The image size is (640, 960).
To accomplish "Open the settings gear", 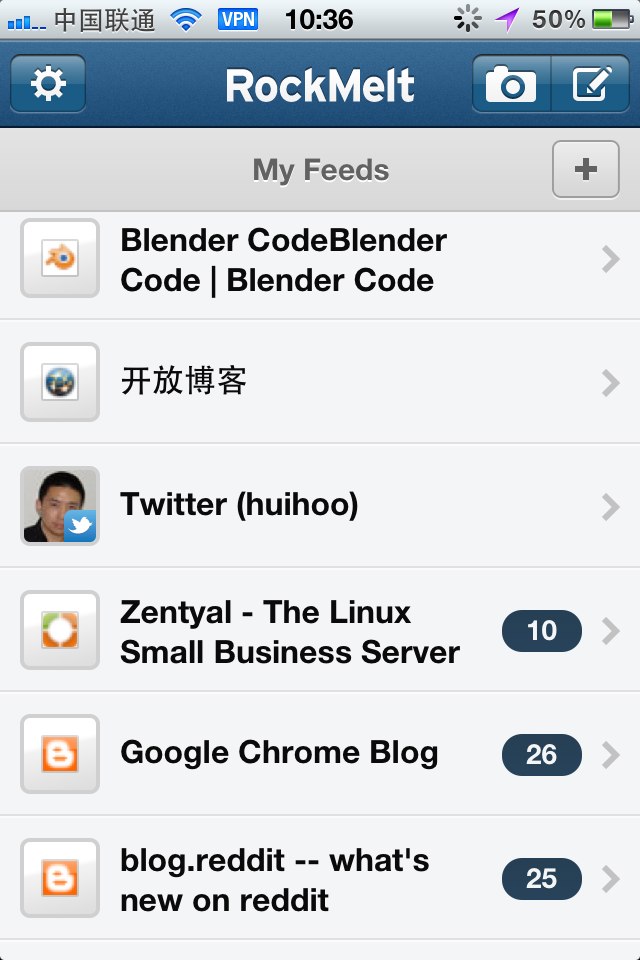I will tap(48, 84).
